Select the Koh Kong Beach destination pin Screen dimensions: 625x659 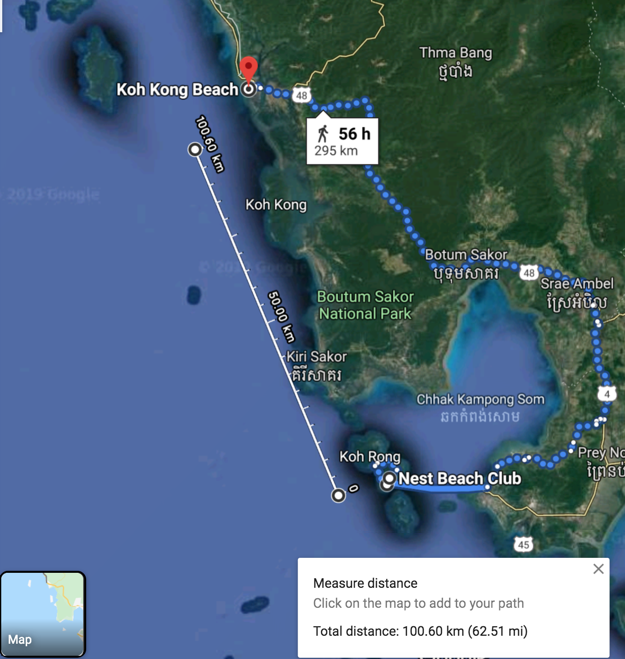249,70
